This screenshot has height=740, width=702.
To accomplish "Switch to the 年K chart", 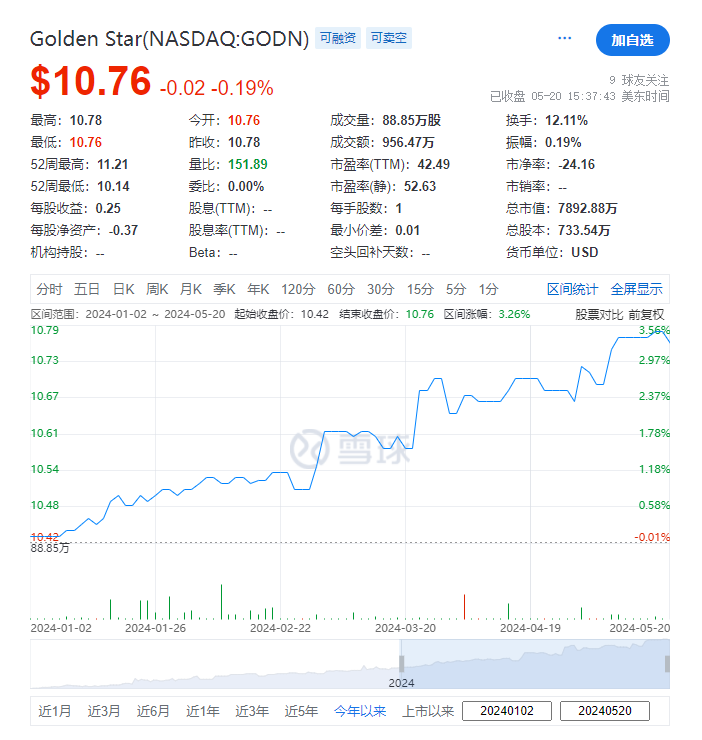I will (258, 289).
